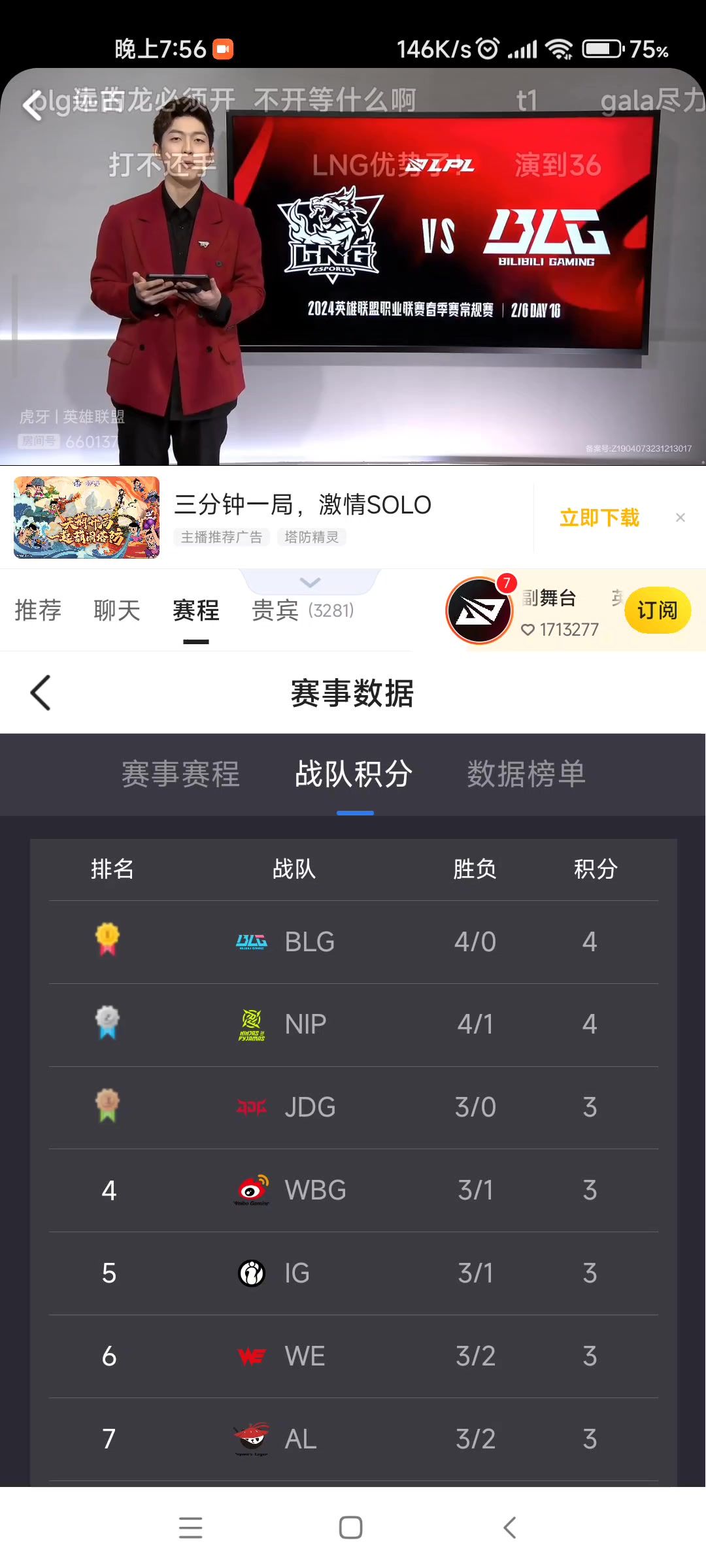
Task: Go back from the 赛事数据 page
Action: (41, 693)
